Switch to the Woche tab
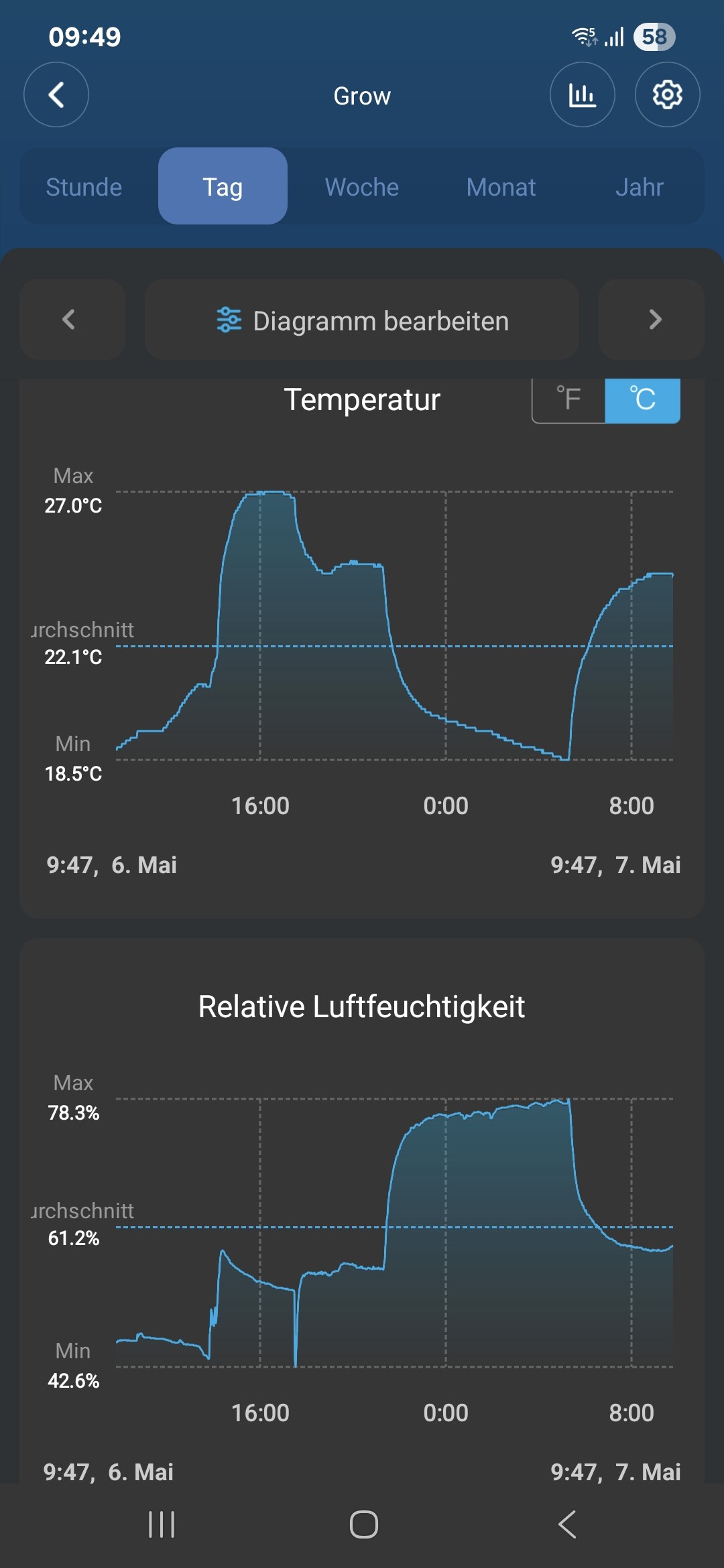 pyautogui.click(x=362, y=187)
